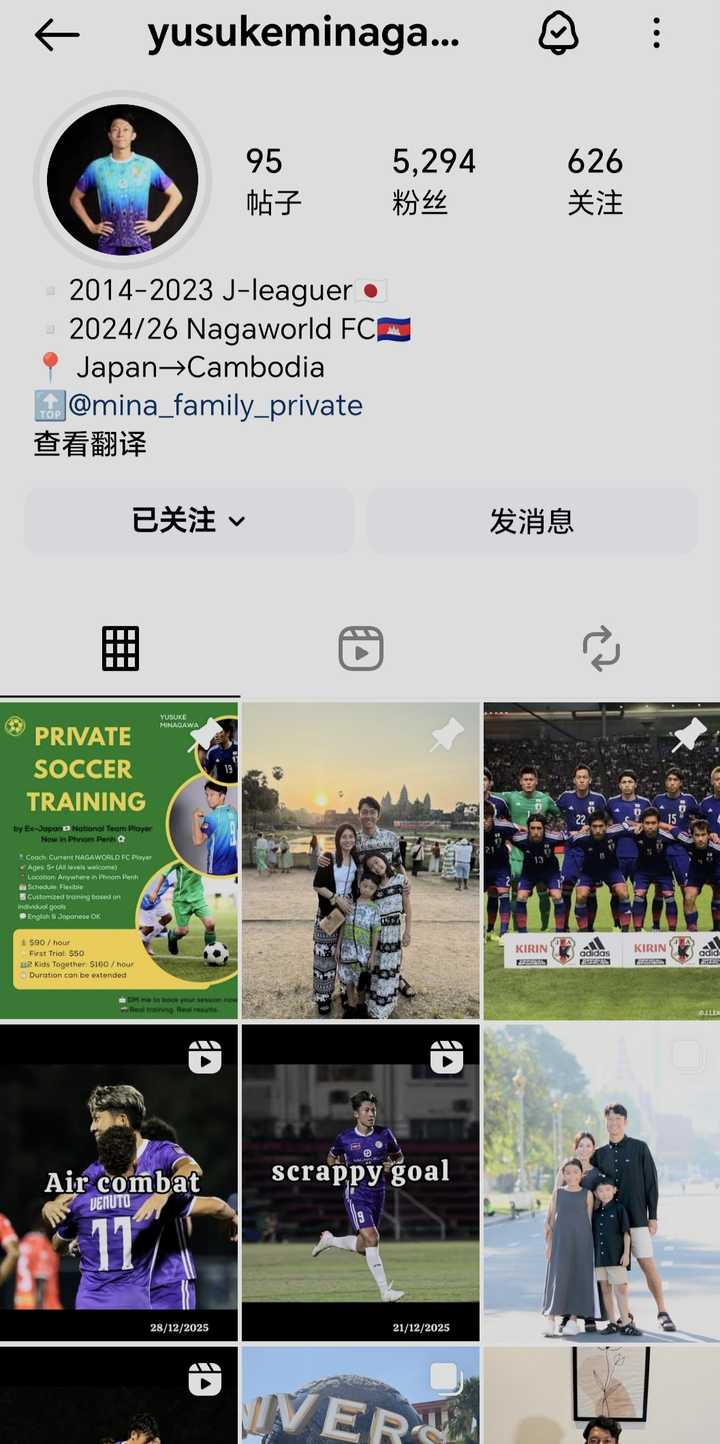This screenshot has width=720, height=1444.
Task: Open the 5,294 粉丝 followers list
Action: [433, 181]
